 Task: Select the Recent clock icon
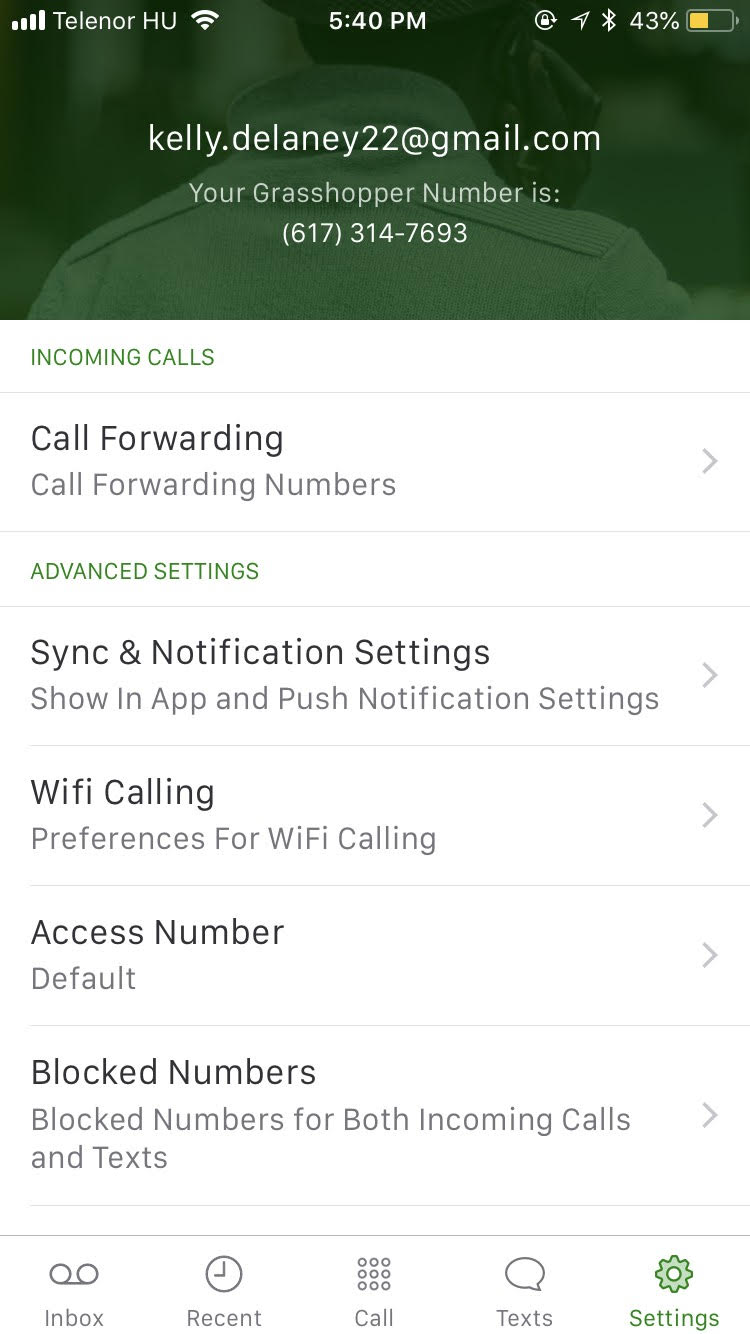(x=223, y=1274)
